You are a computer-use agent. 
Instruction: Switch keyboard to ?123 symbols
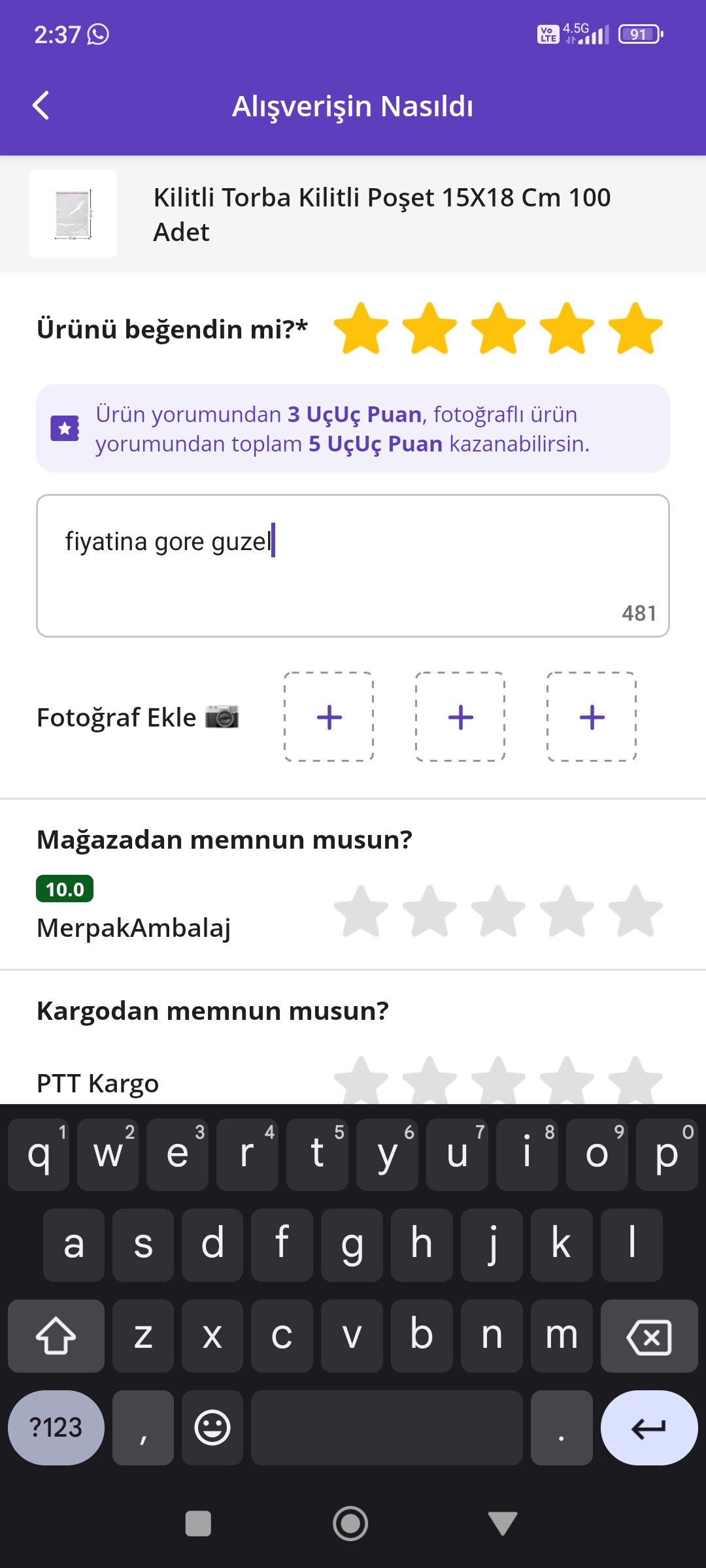point(56,1428)
